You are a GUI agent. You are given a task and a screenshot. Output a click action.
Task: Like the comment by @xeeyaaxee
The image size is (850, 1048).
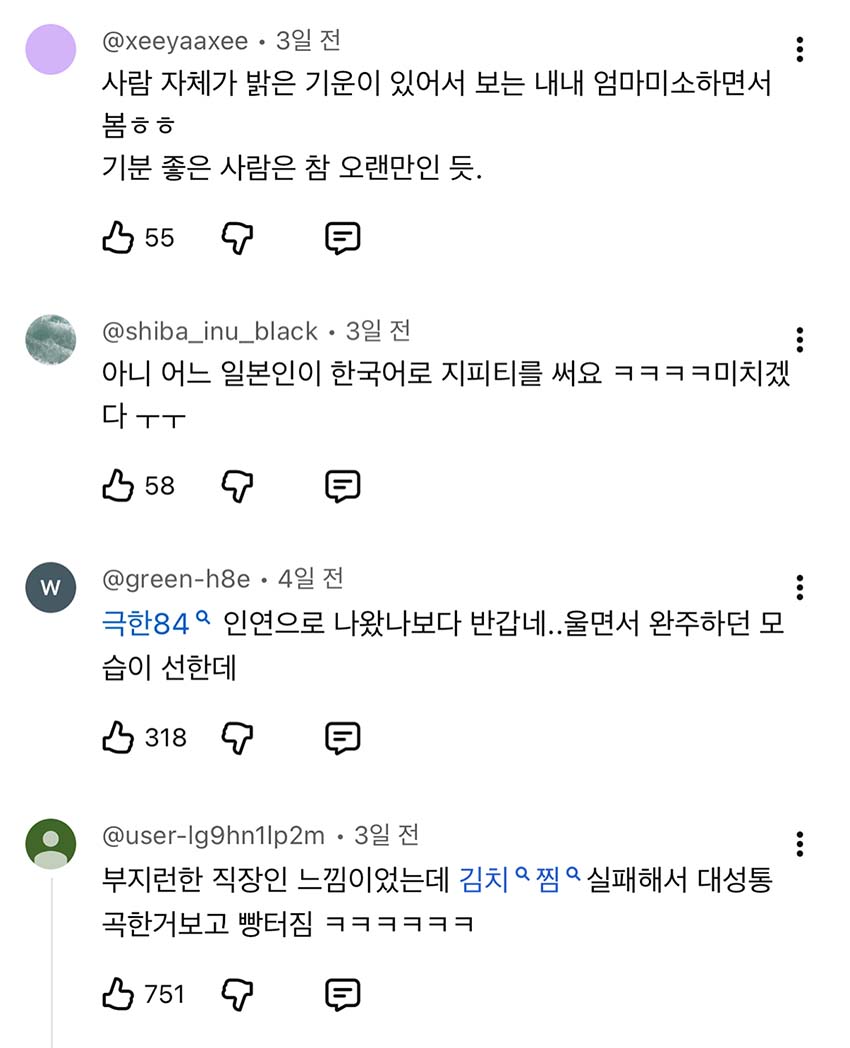118,238
